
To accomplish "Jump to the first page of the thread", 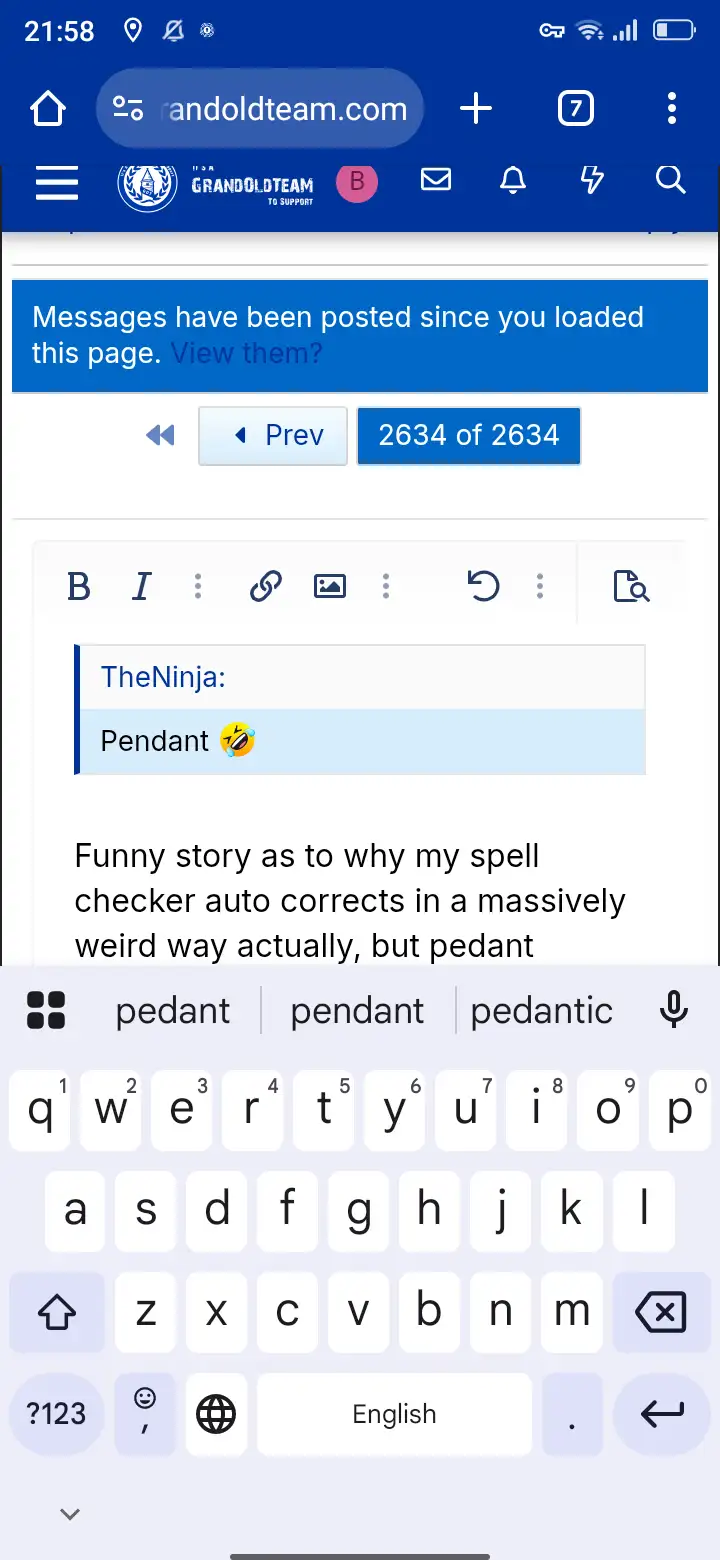I will click(160, 435).
